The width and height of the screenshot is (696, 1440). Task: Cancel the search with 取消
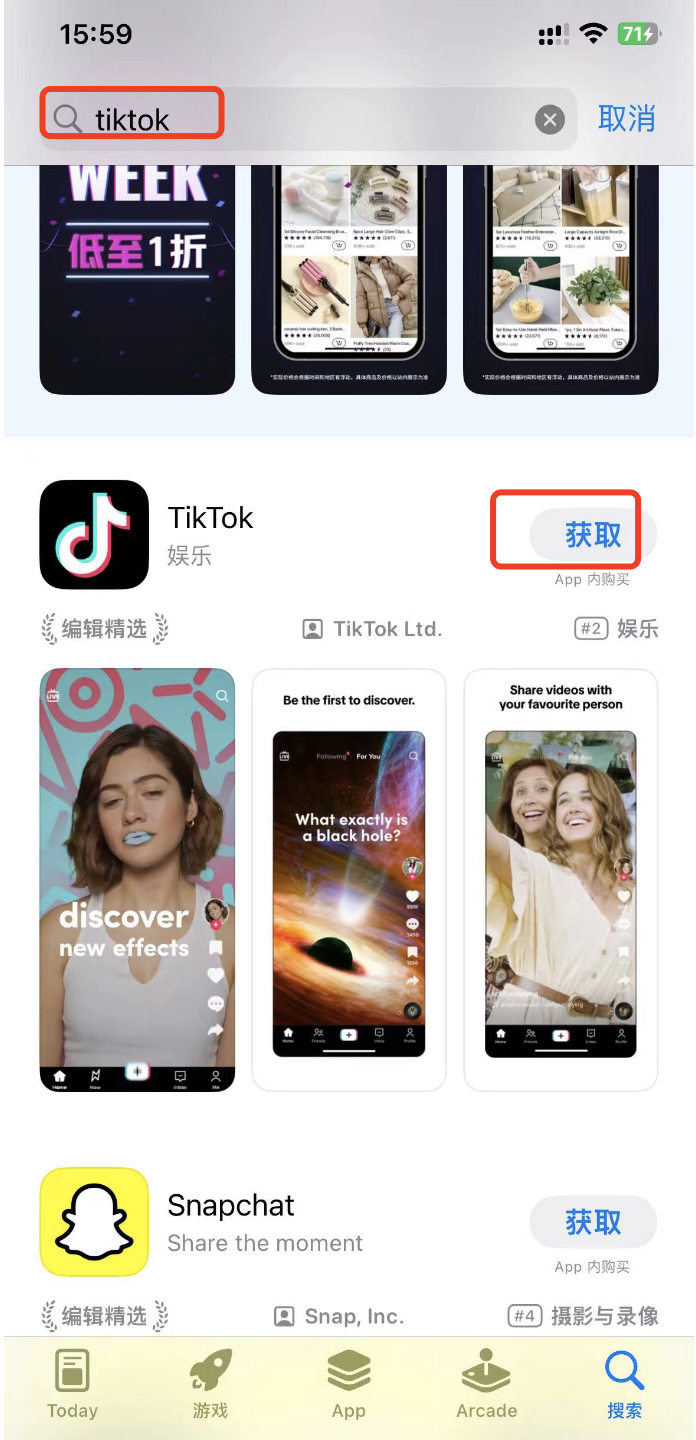pyautogui.click(x=626, y=119)
